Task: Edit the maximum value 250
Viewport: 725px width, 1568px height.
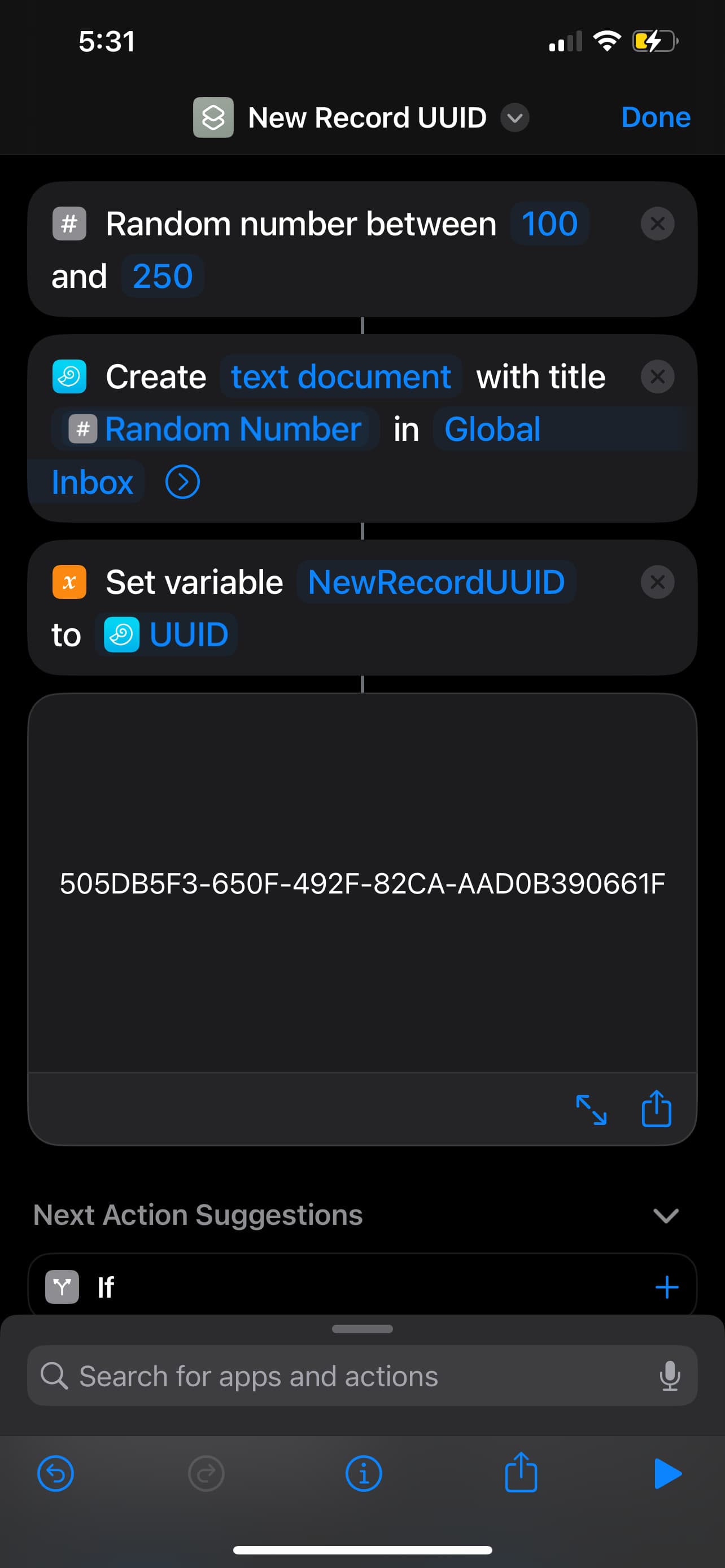Action: (x=163, y=277)
